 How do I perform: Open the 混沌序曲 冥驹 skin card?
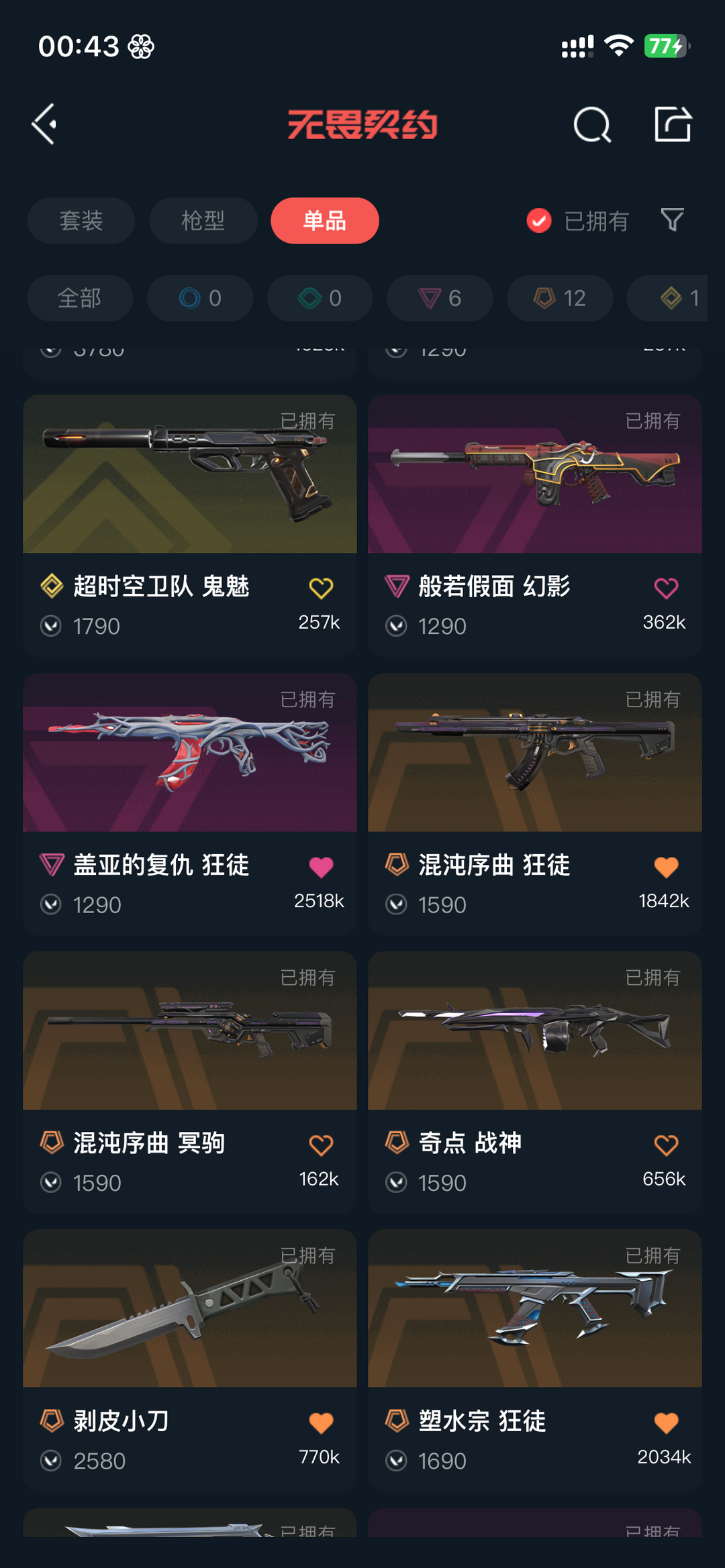click(x=190, y=1082)
